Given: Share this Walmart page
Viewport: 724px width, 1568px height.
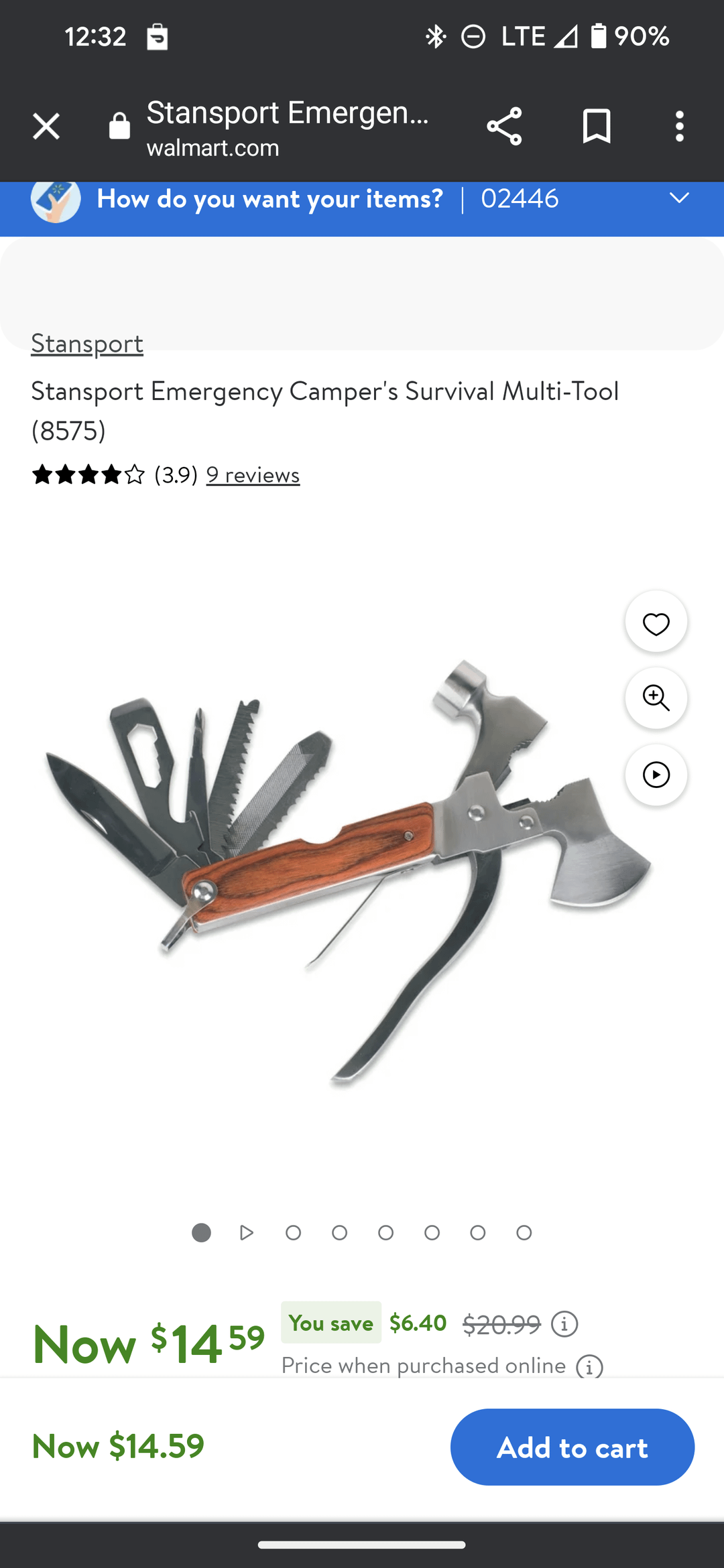Looking at the screenshot, I should [504, 126].
